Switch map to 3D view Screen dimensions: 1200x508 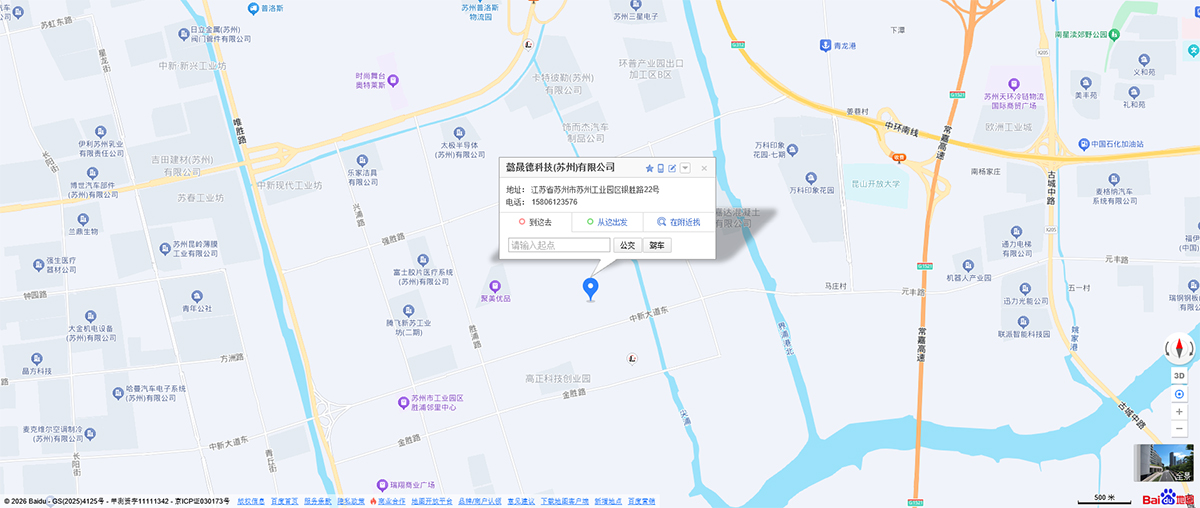tap(1179, 375)
